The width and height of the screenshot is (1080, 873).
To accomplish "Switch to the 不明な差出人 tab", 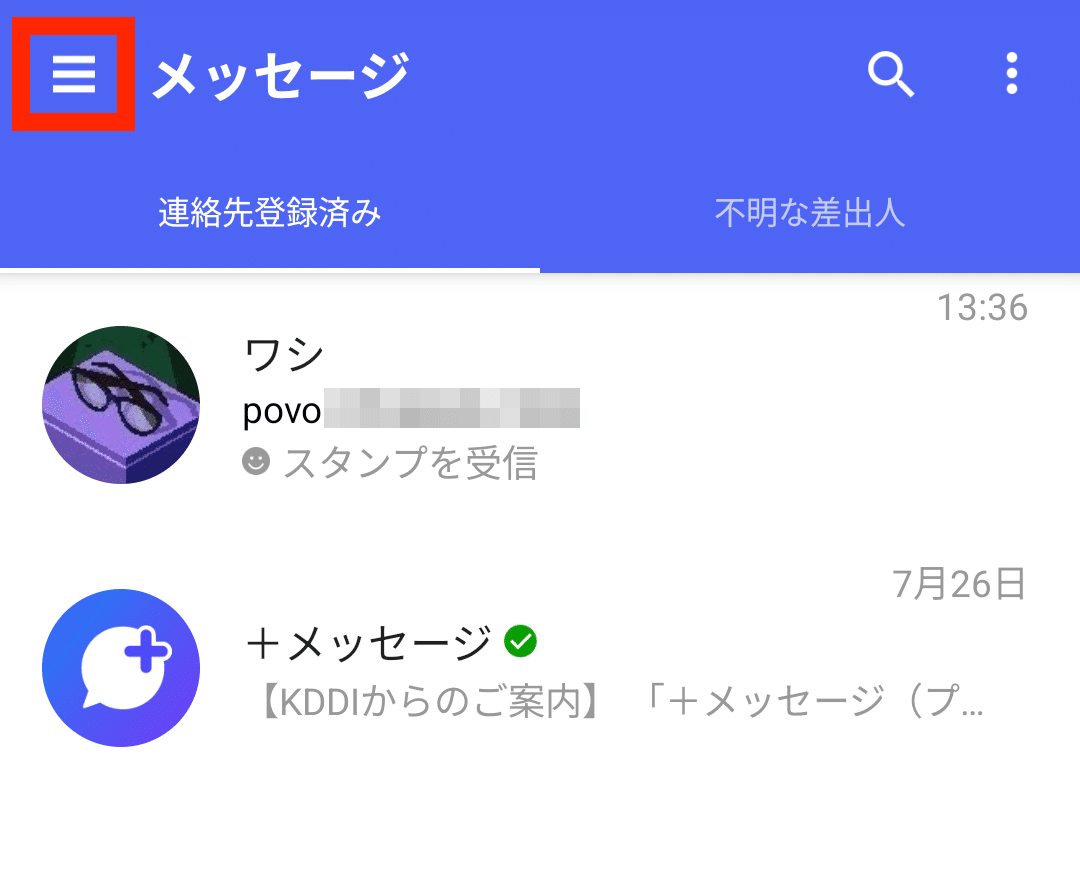I will point(810,213).
